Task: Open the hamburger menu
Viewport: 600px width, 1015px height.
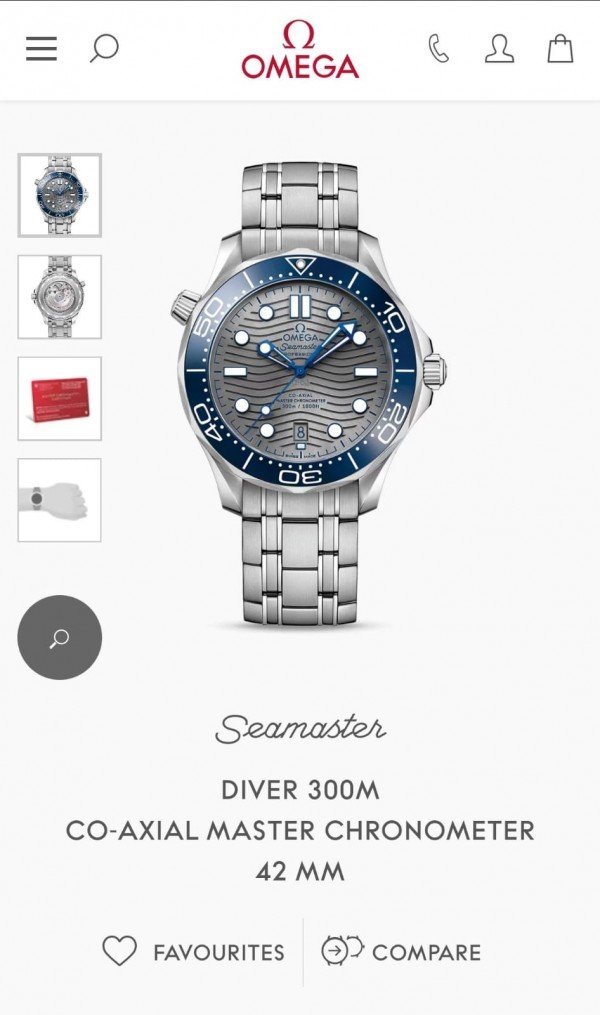Action: tap(41, 49)
